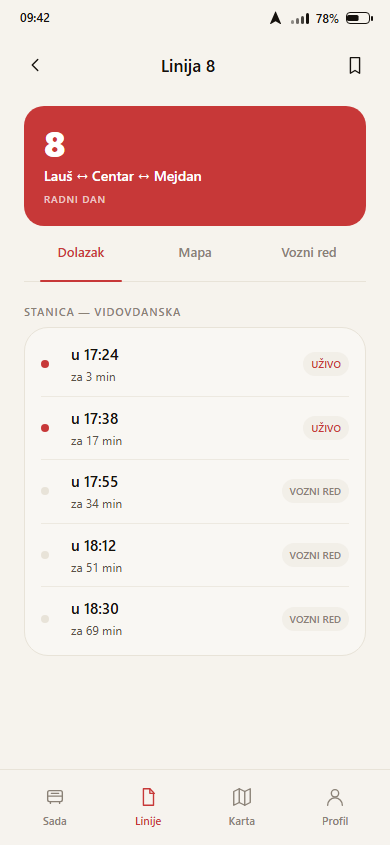Open the 18:12 scheduled arrival

[x=195, y=555]
